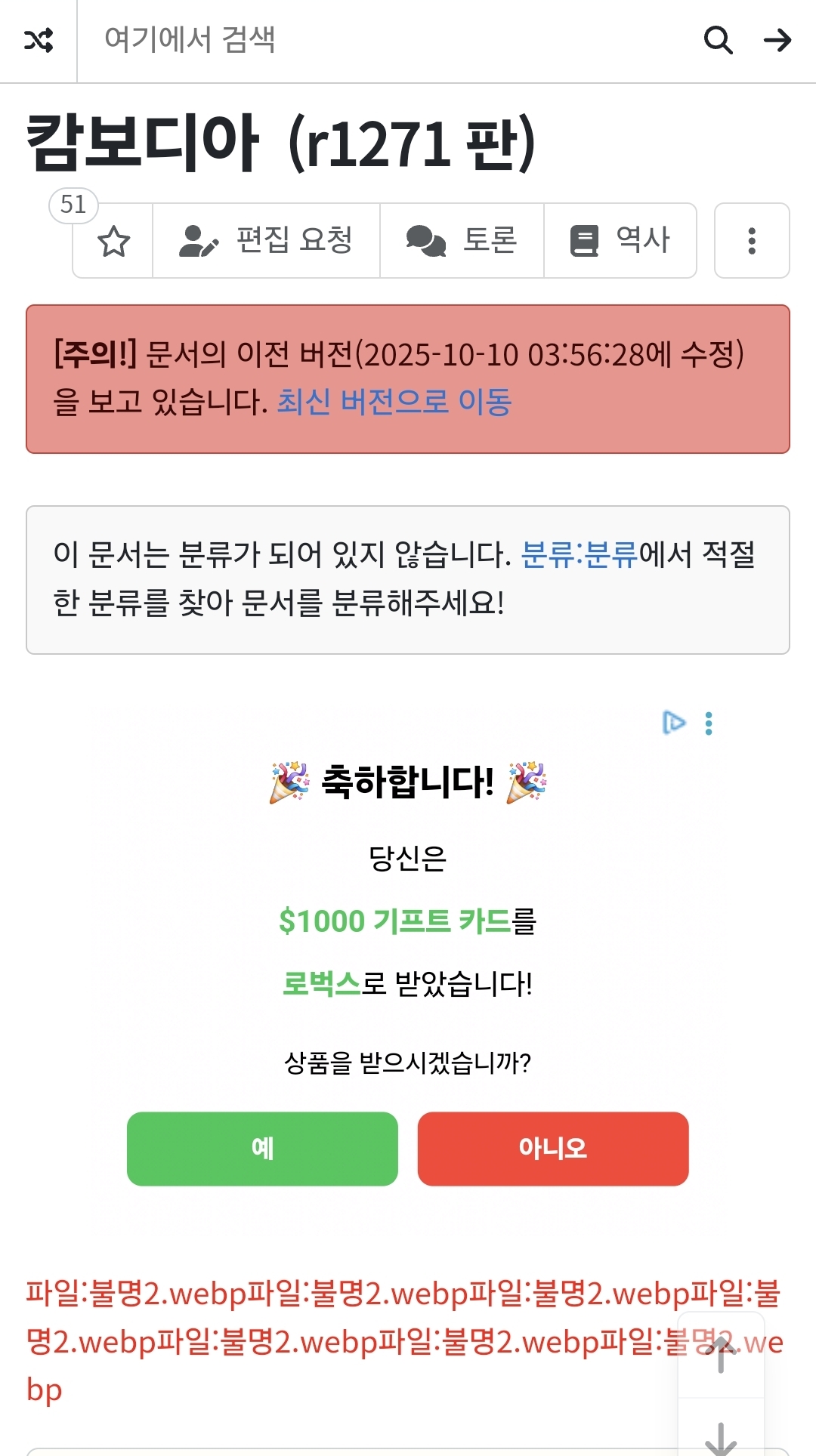The width and height of the screenshot is (816, 1456).
Task: Open the three-dot more options menu
Action: [x=752, y=241]
